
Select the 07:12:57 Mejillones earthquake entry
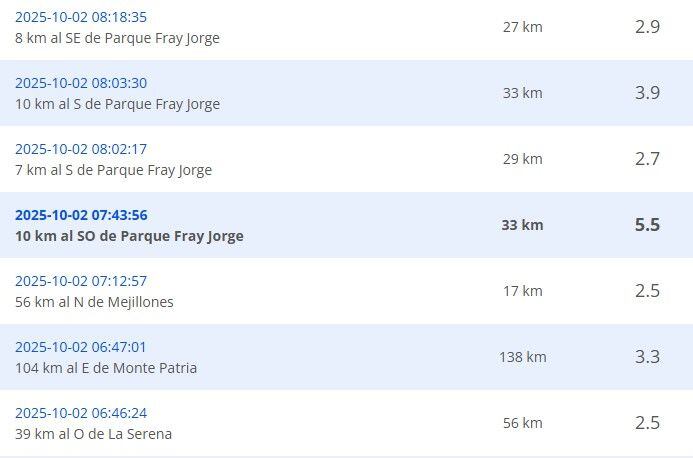[81, 281]
